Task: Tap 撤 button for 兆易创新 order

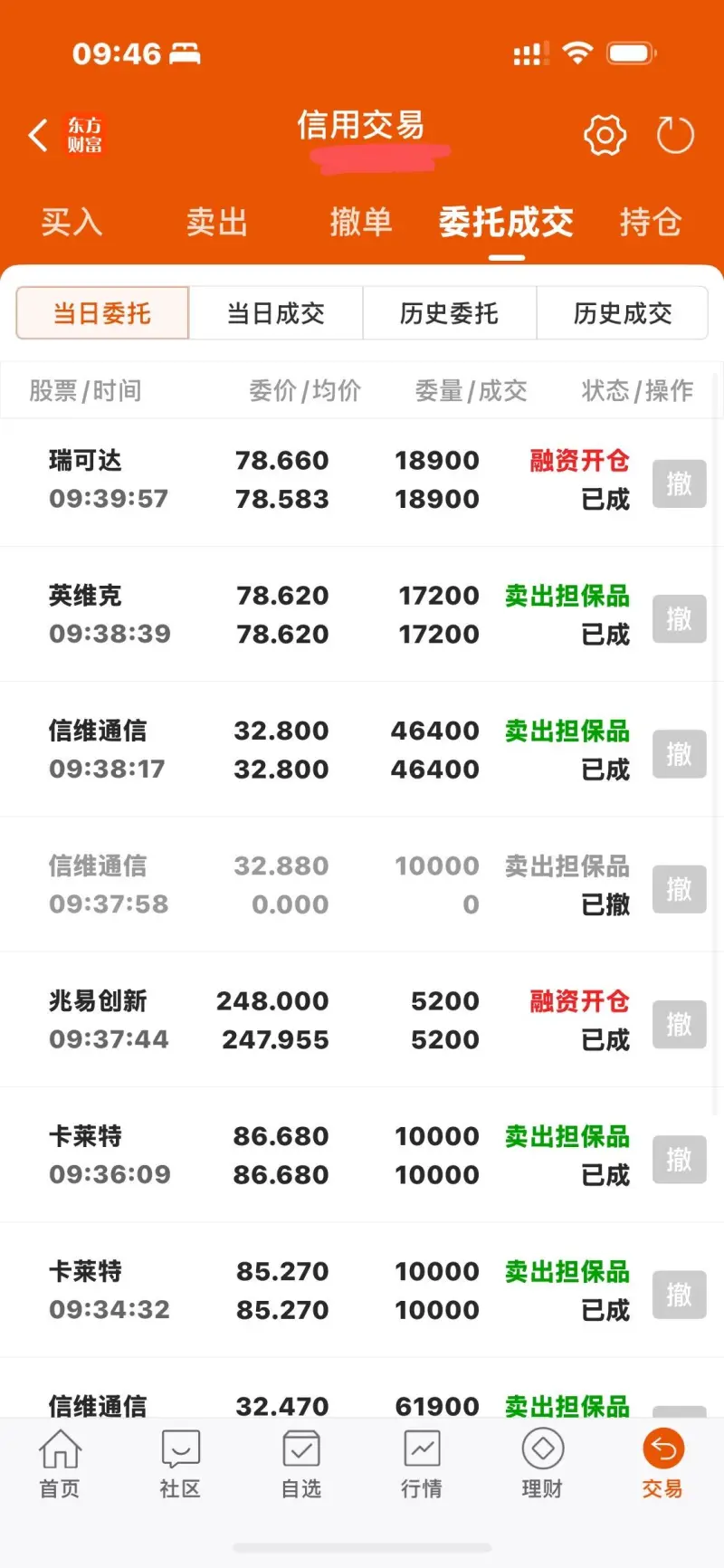Action: coord(679,1024)
